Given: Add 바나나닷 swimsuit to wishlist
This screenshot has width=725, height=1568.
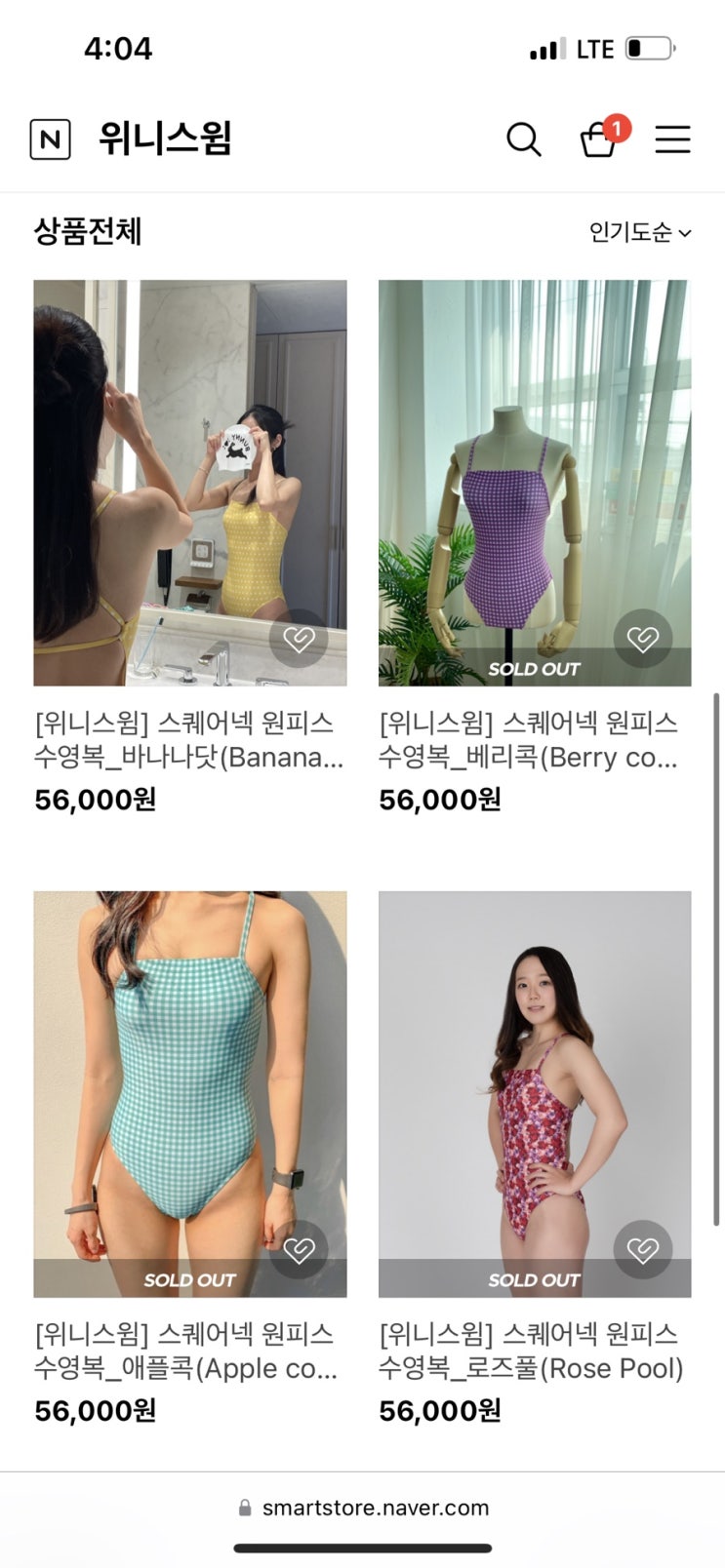Looking at the screenshot, I should point(299,639).
